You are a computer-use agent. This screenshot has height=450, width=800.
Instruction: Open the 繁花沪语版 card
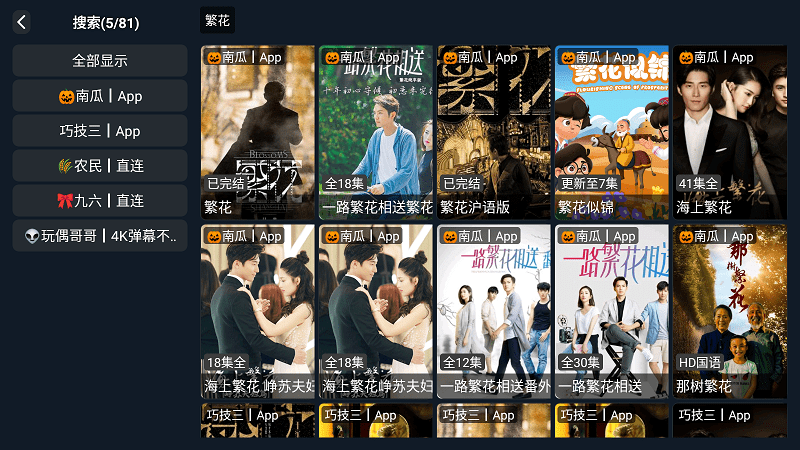tap(493, 132)
